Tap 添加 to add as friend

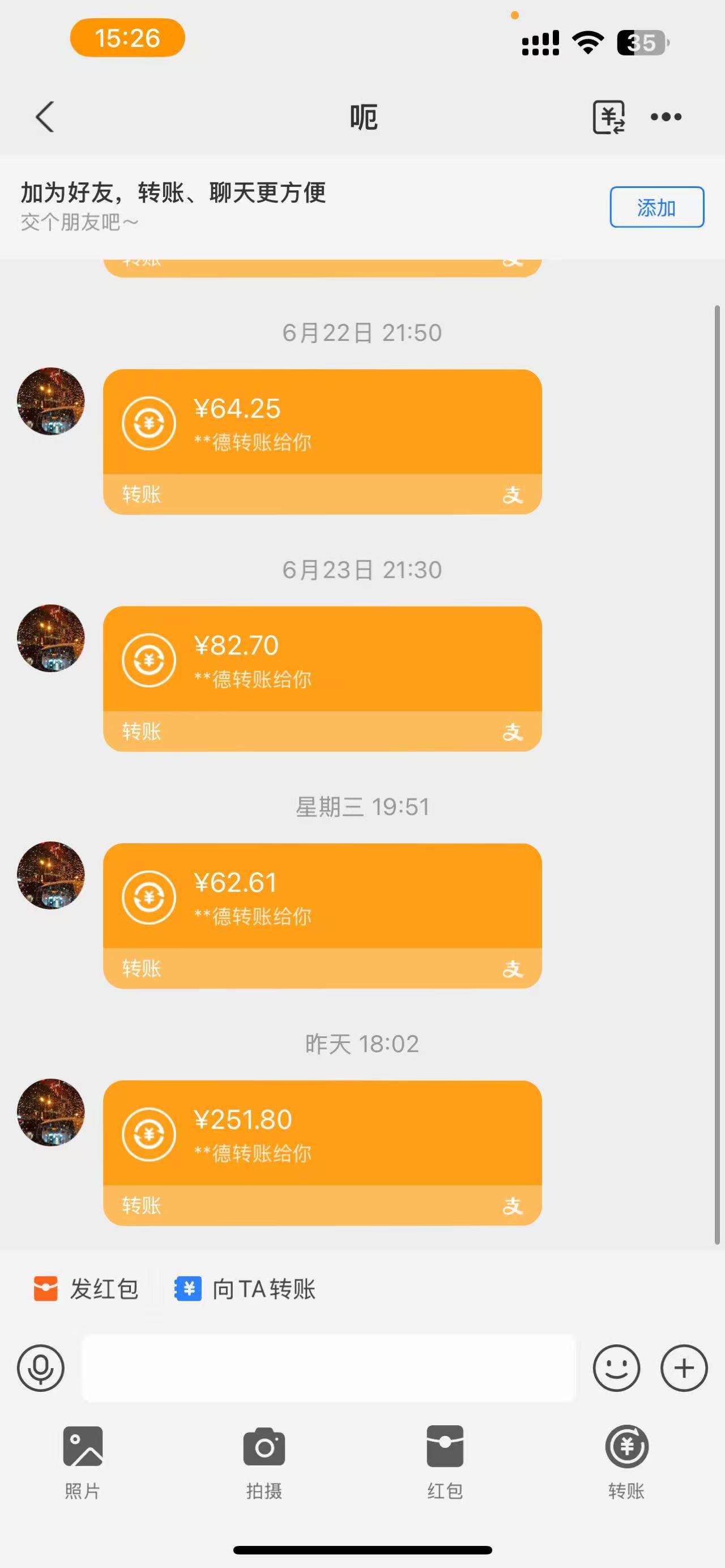(657, 208)
